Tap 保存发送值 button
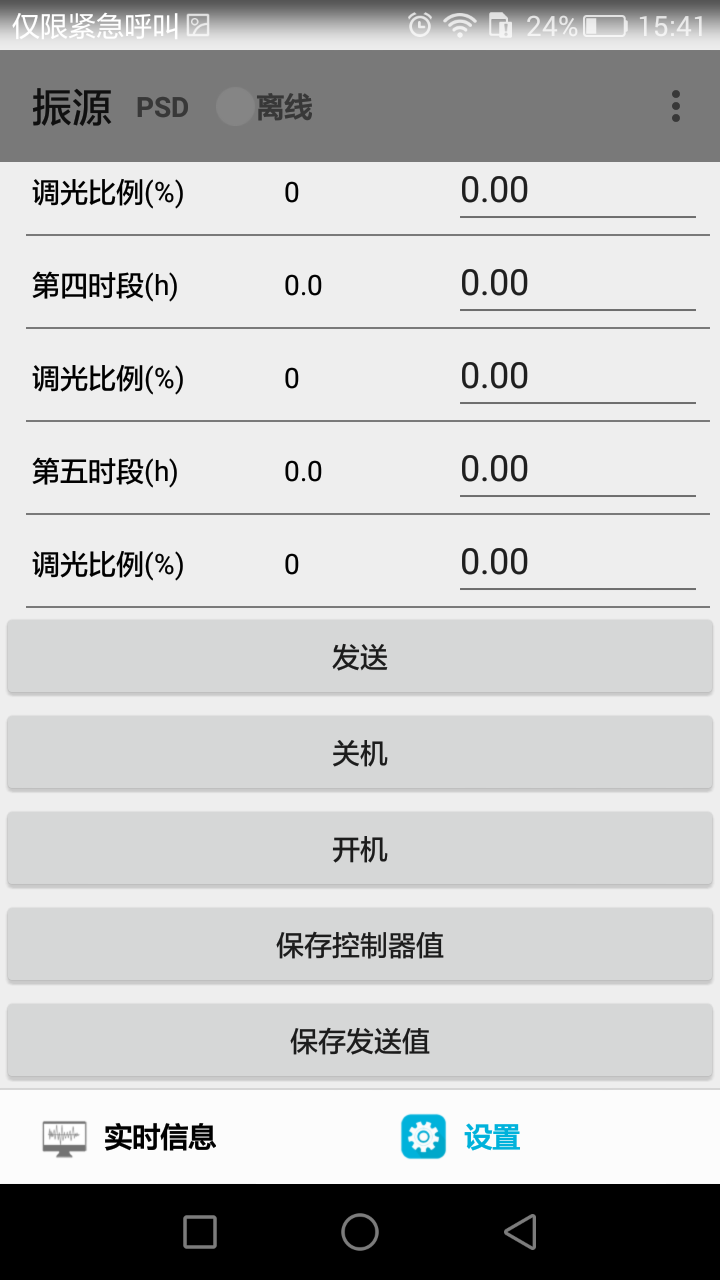 coord(360,1041)
